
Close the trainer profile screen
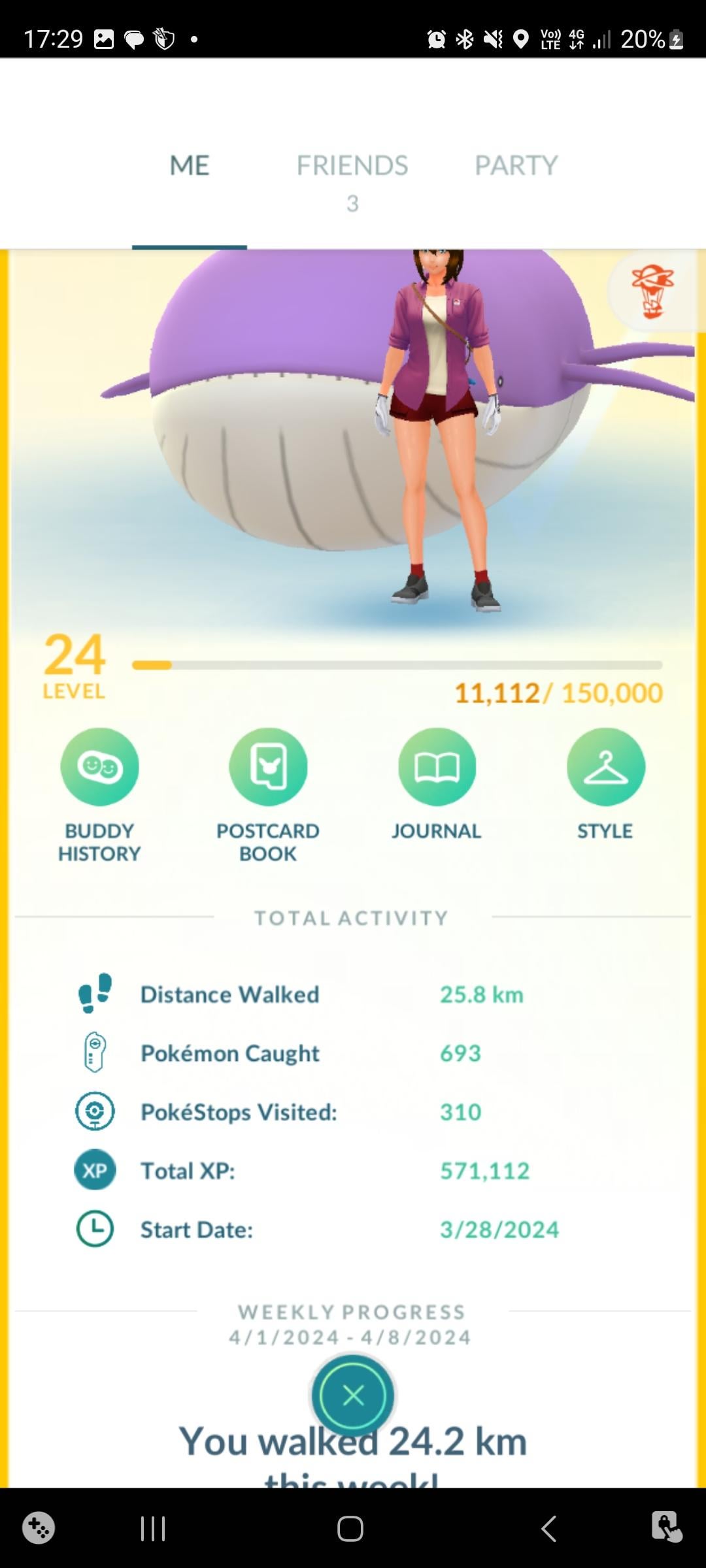tap(353, 1396)
